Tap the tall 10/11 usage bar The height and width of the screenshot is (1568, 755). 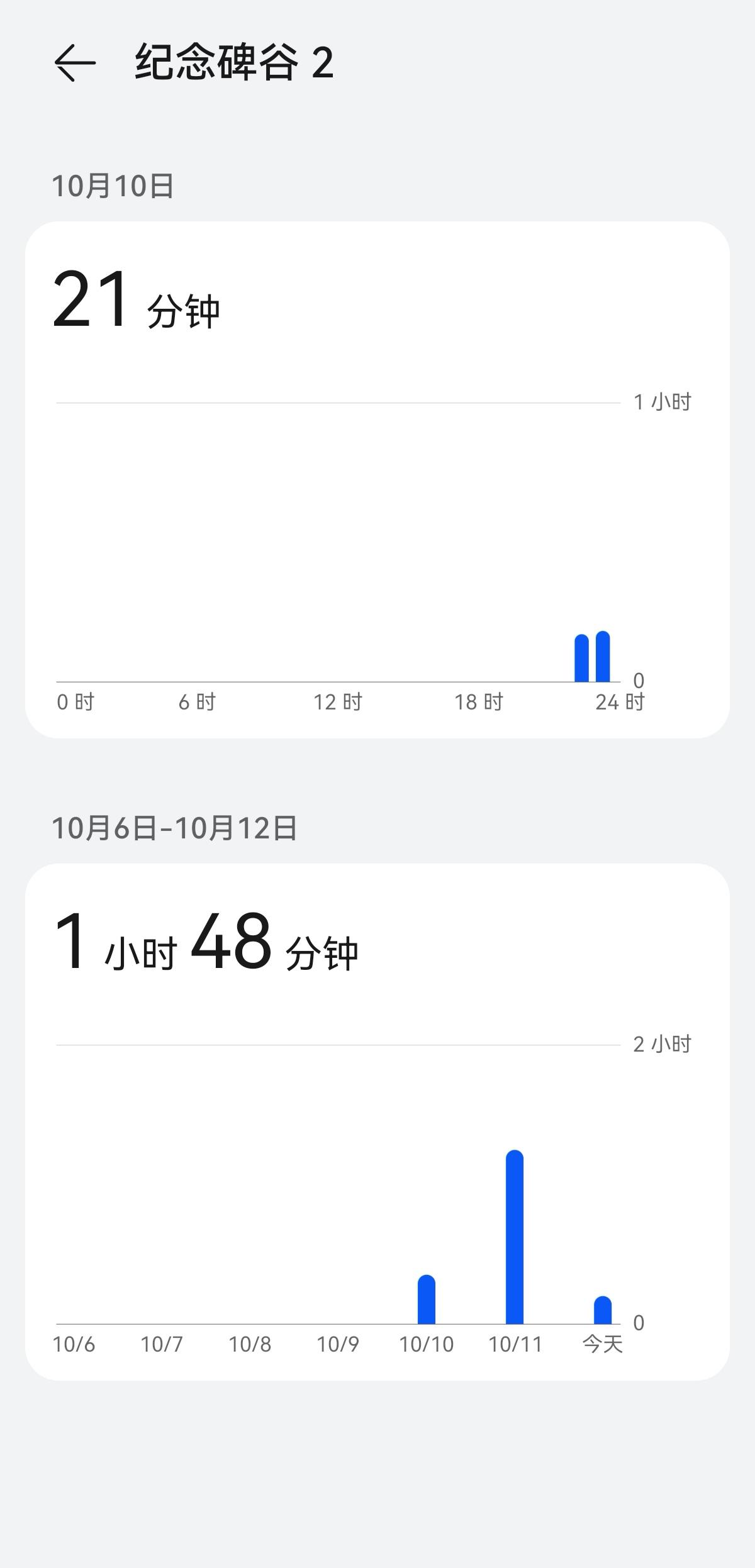click(515, 1230)
